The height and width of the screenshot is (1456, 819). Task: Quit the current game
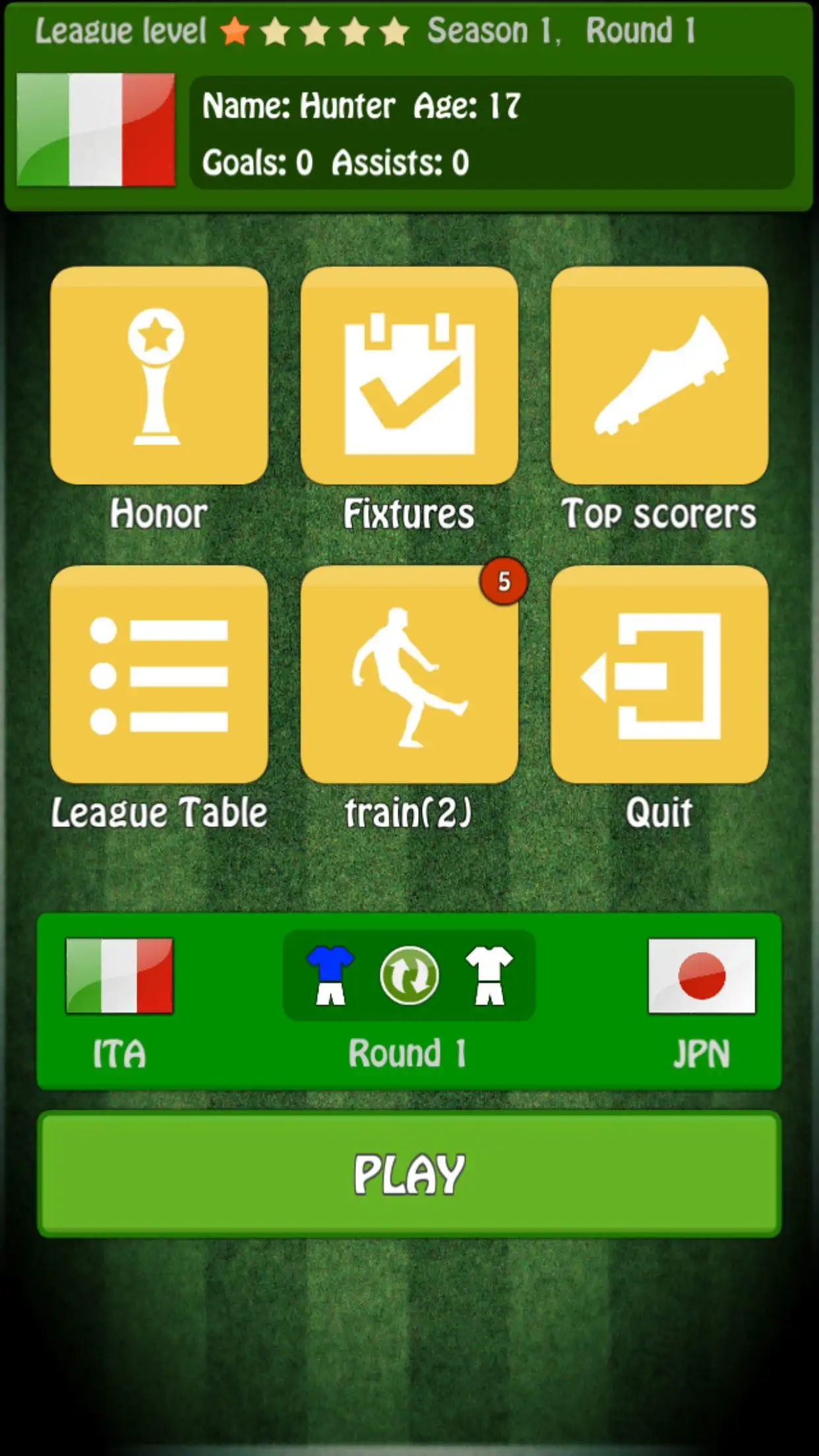point(659,675)
